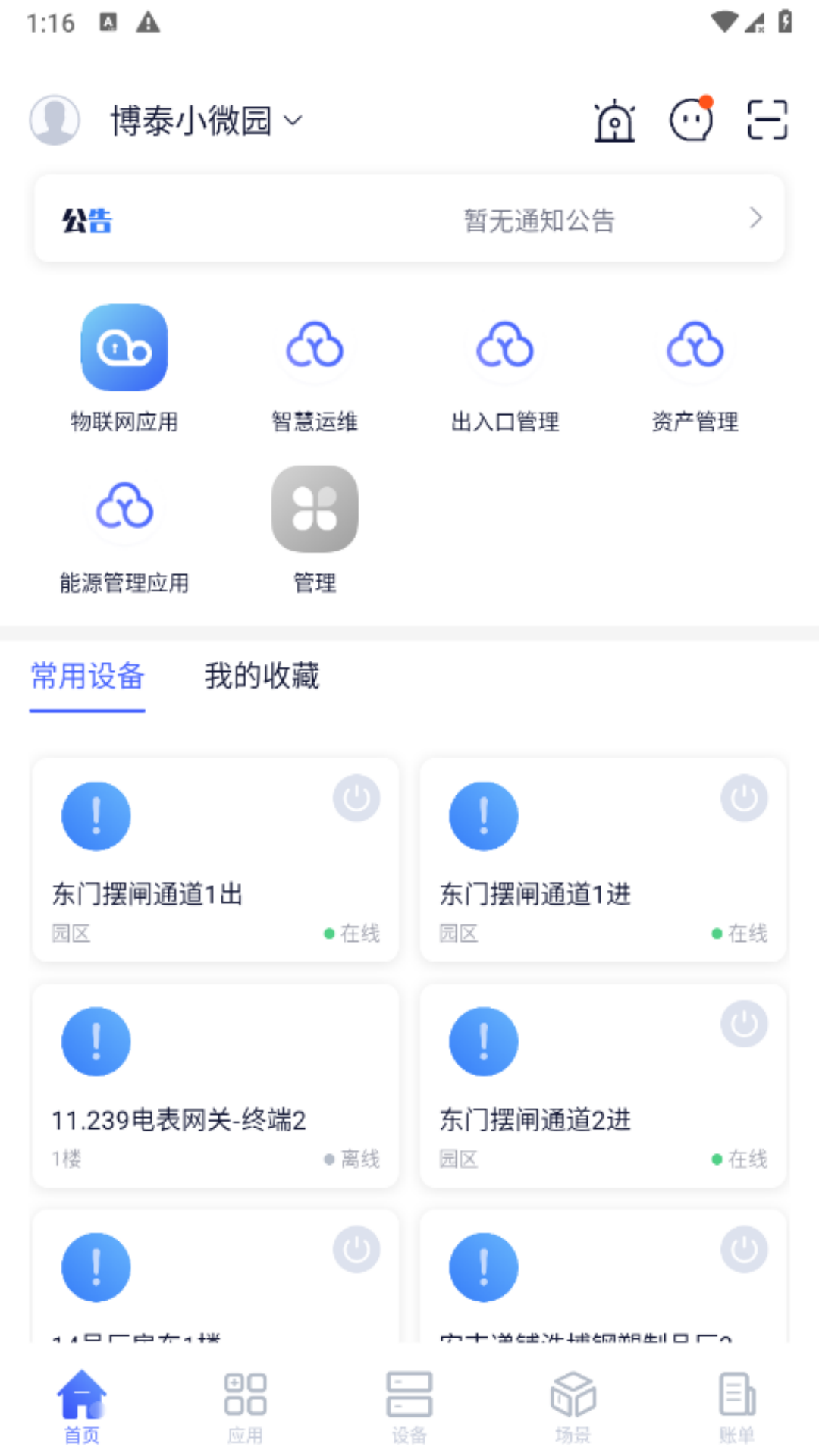Switch to the 我的收藏 tab
The height and width of the screenshot is (1456, 819).
(262, 676)
